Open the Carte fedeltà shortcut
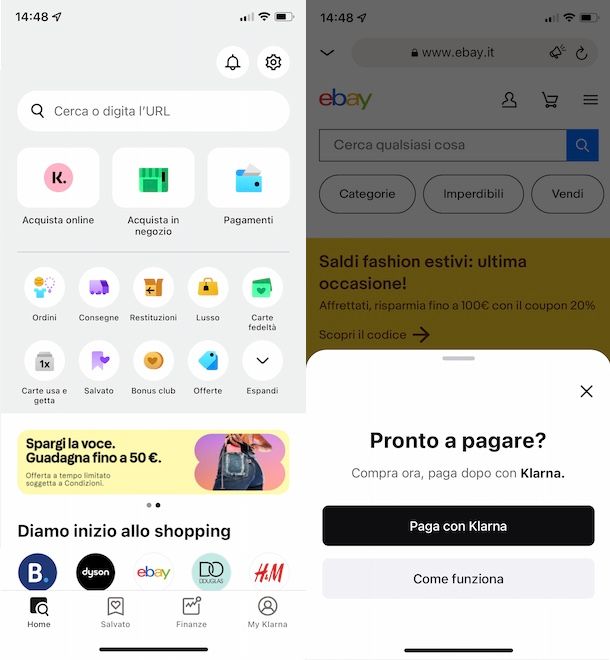This screenshot has width=610, height=660. click(262, 288)
